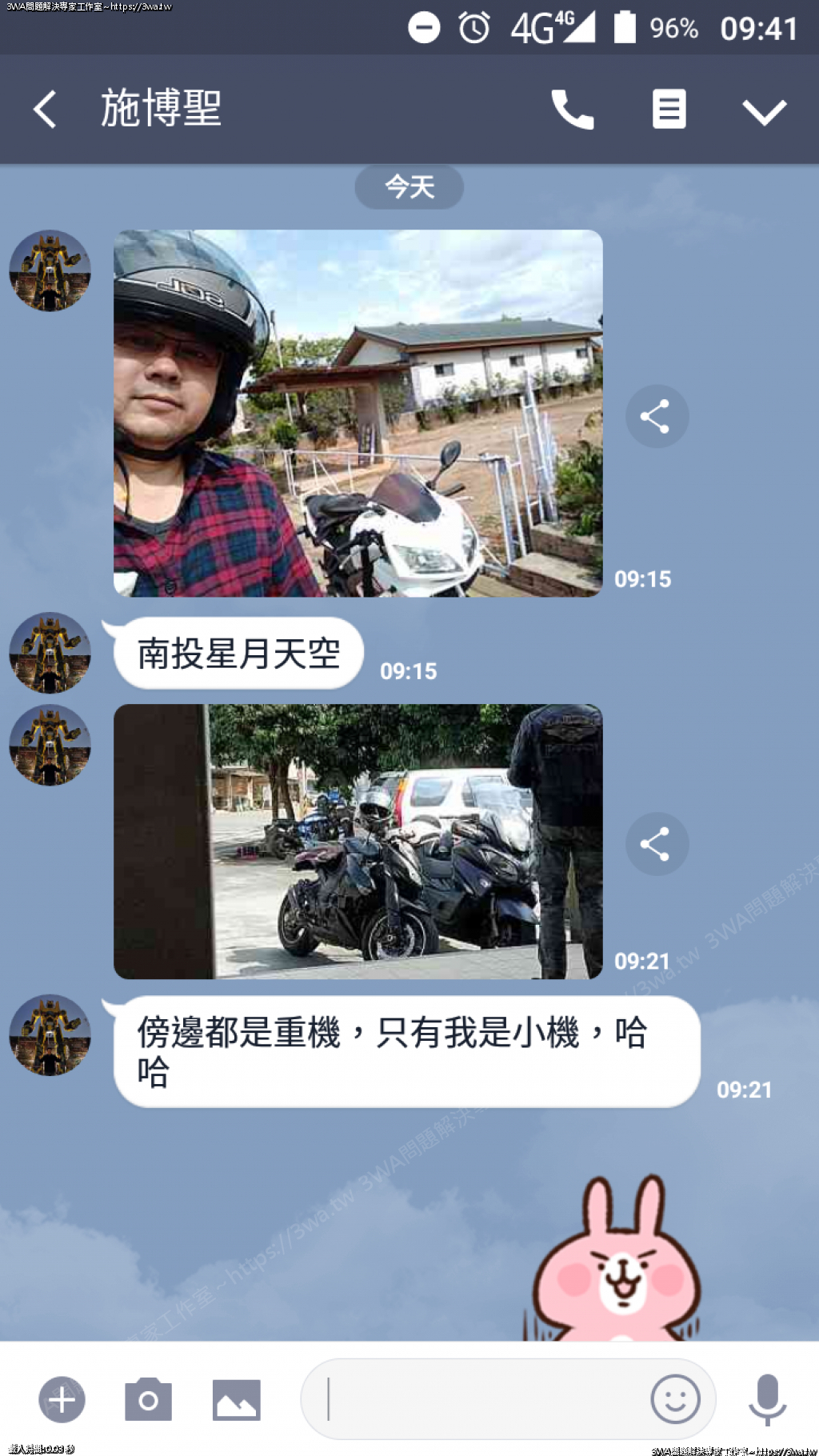Record a voice message with the microphone
This screenshot has height=1456, width=819.
pos(767,1399)
